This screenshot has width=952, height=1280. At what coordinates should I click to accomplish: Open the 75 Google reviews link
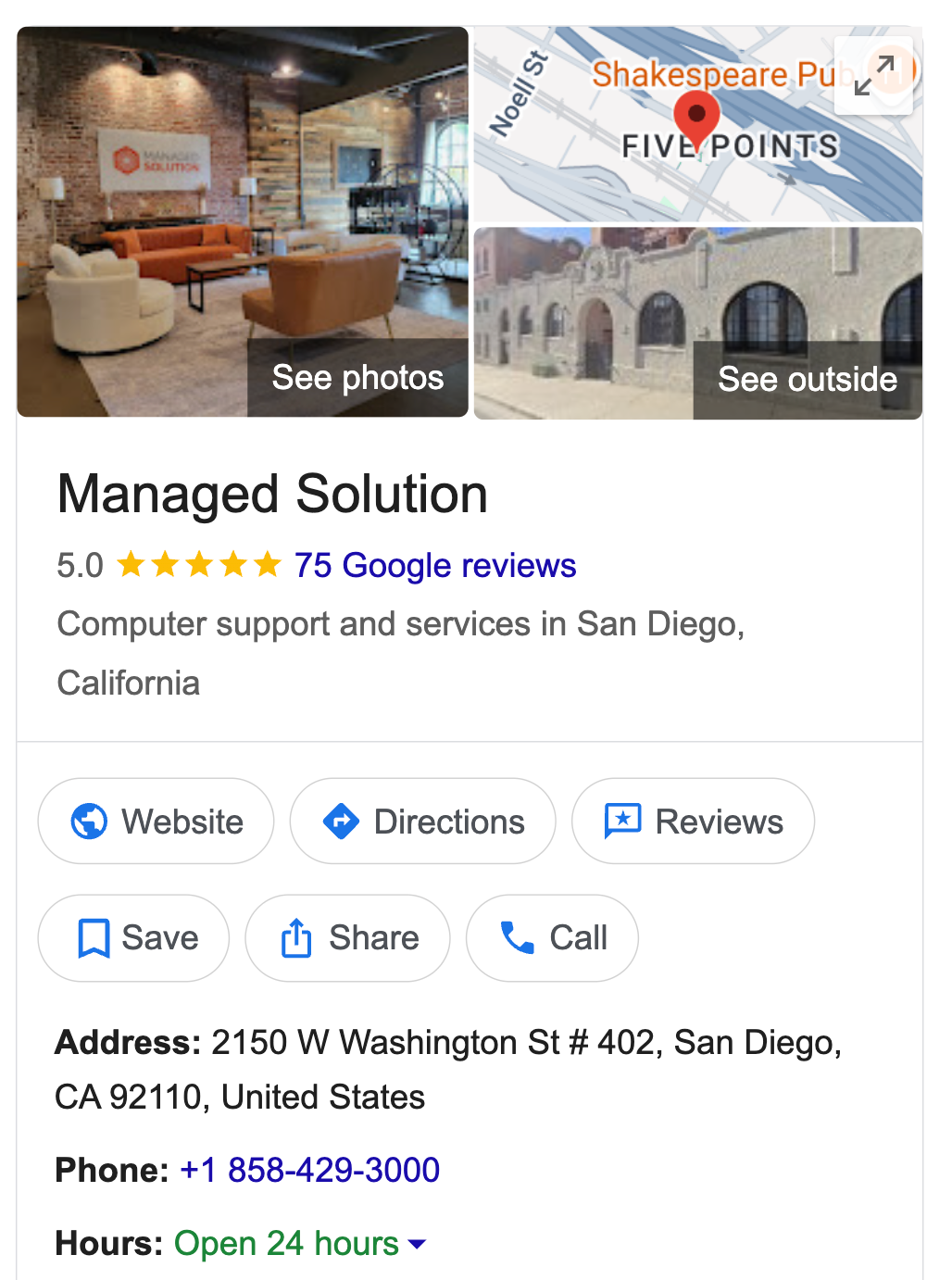click(x=433, y=565)
